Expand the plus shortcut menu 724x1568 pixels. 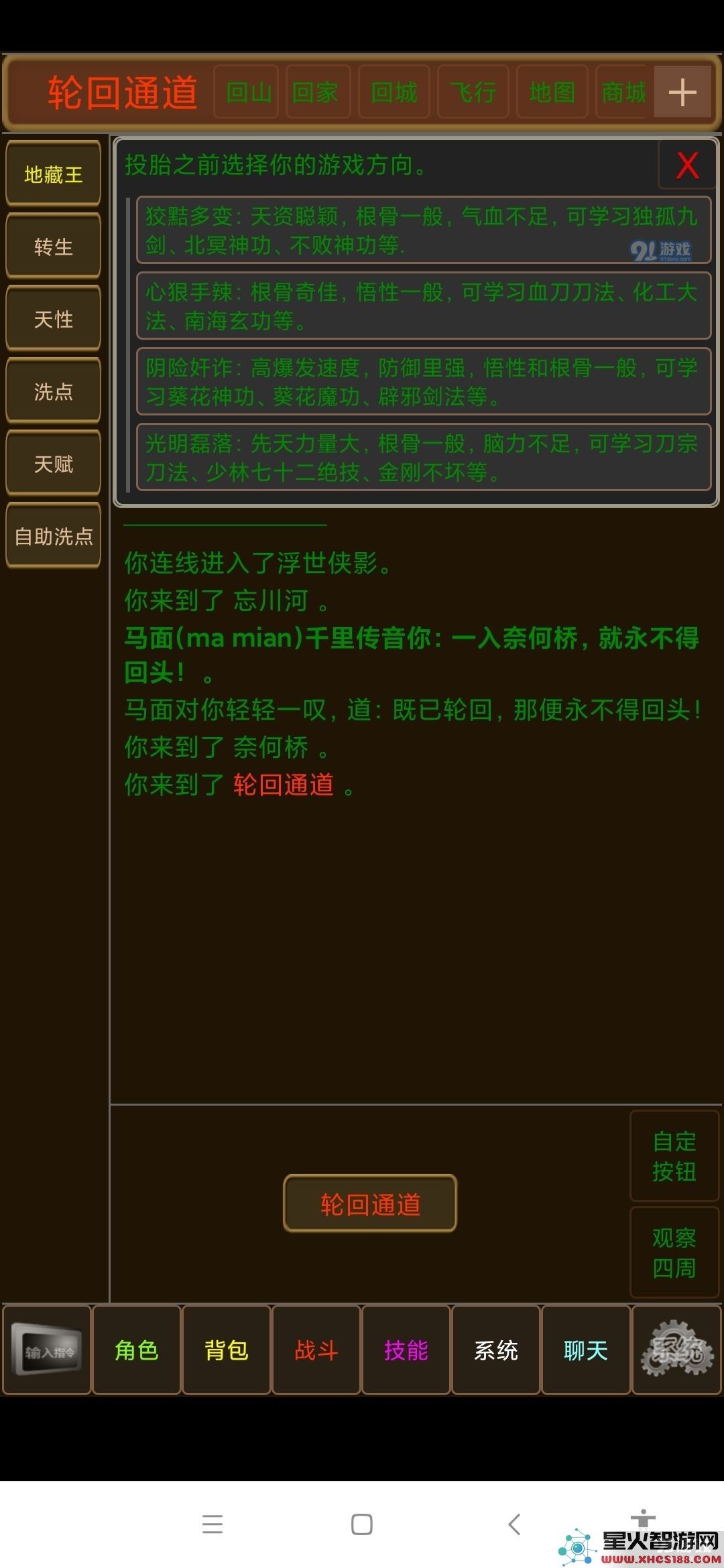(682, 92)
